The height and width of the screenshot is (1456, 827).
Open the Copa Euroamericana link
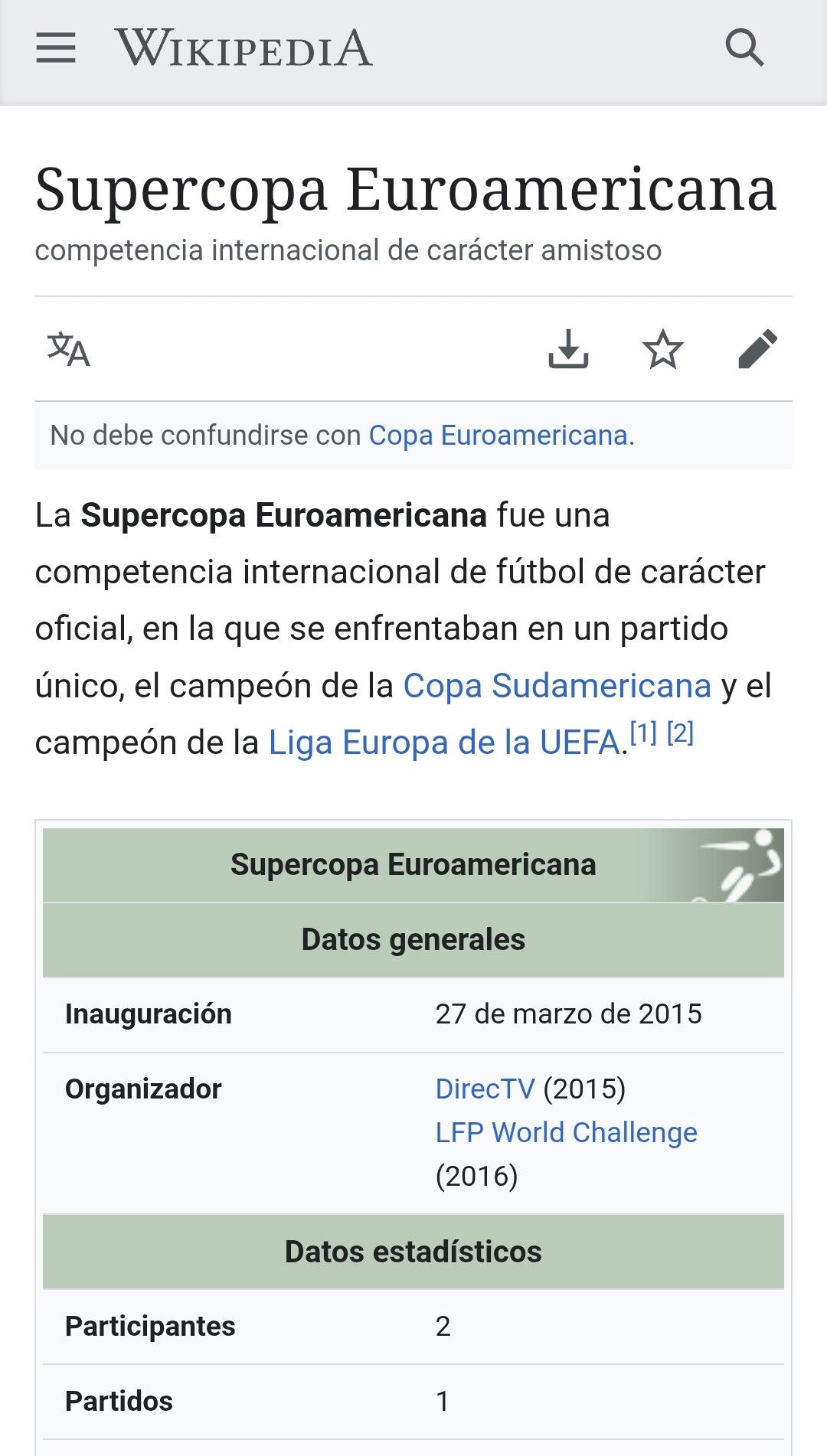click(x=498, y=435)
